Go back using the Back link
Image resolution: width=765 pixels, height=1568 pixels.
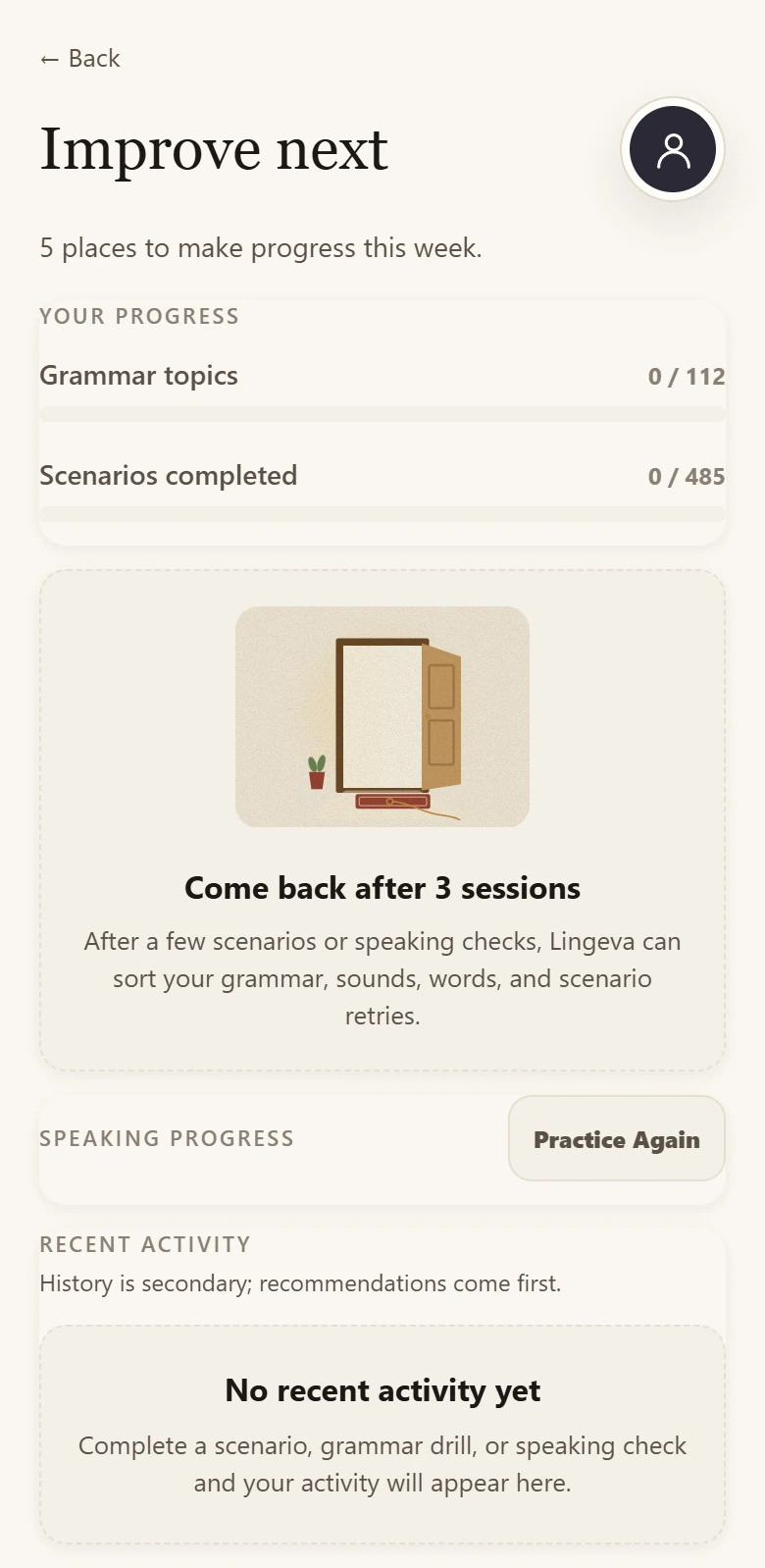79,59
